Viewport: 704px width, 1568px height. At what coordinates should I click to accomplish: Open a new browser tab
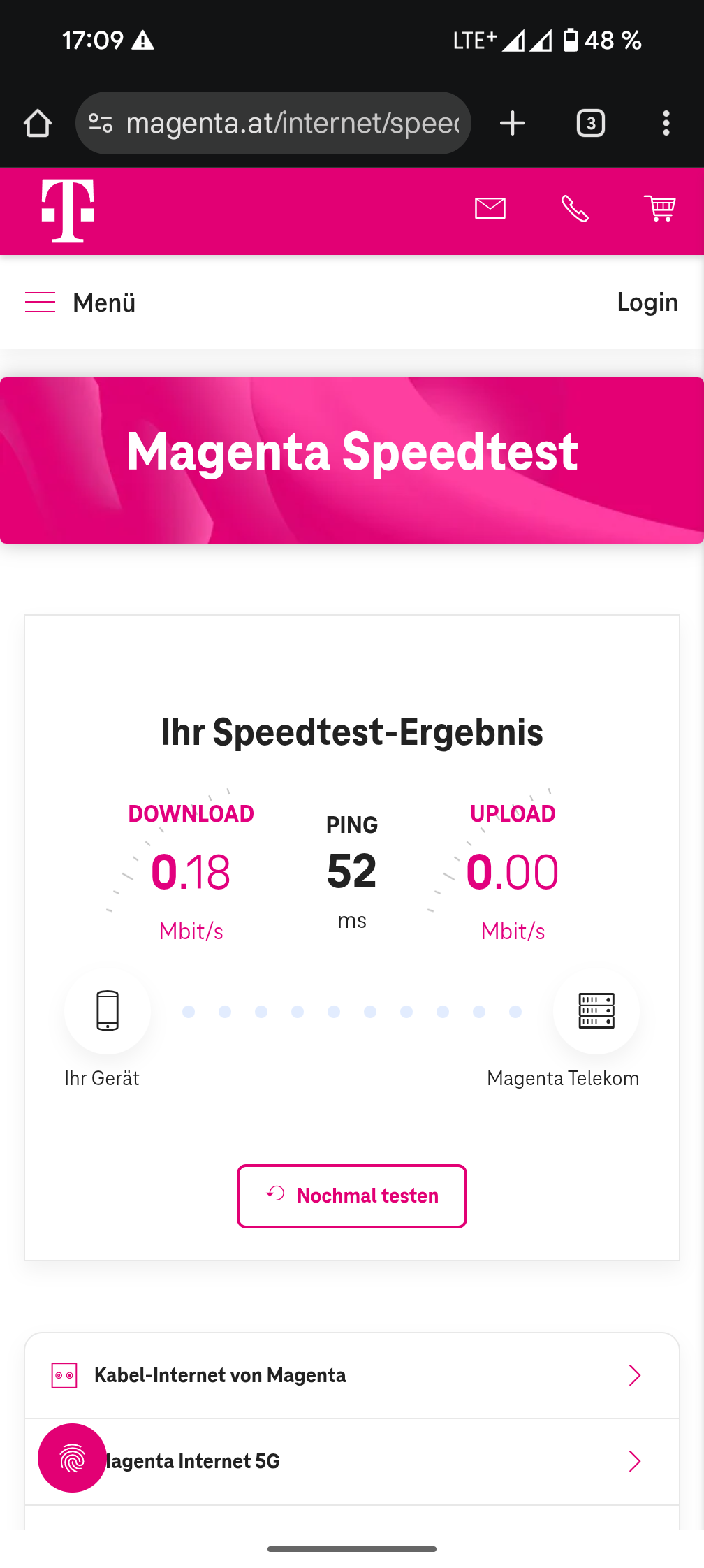513,124
